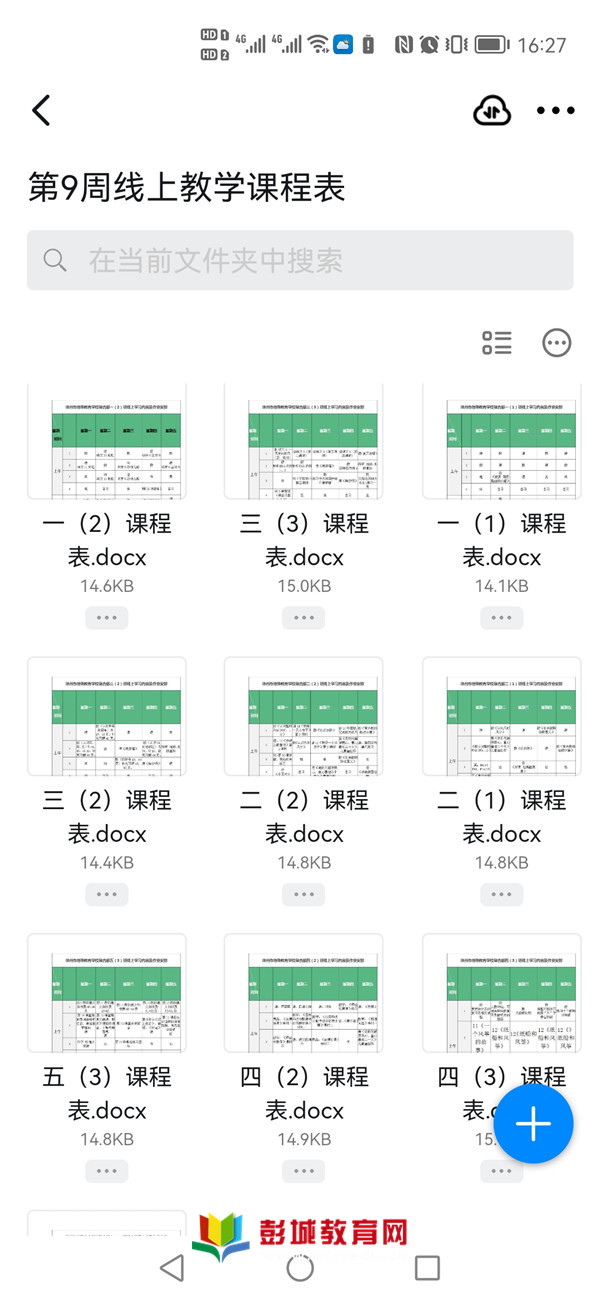Viewport: 600px width, 1300px height.
Task: Open recent apps with the square button
Action: pyautogui.click(x=427, y=1268)
